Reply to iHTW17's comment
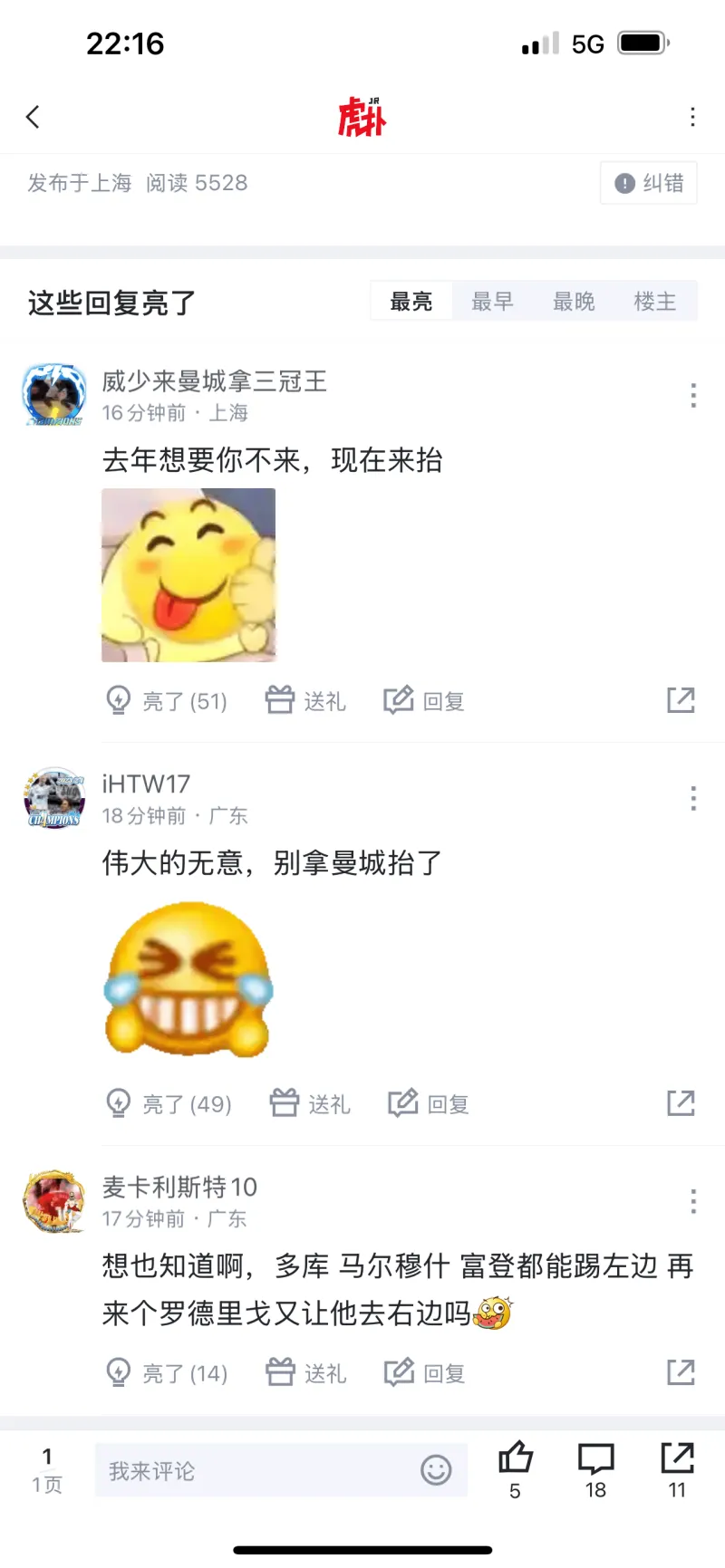Screen dimensions: 725x1568 429,1103
